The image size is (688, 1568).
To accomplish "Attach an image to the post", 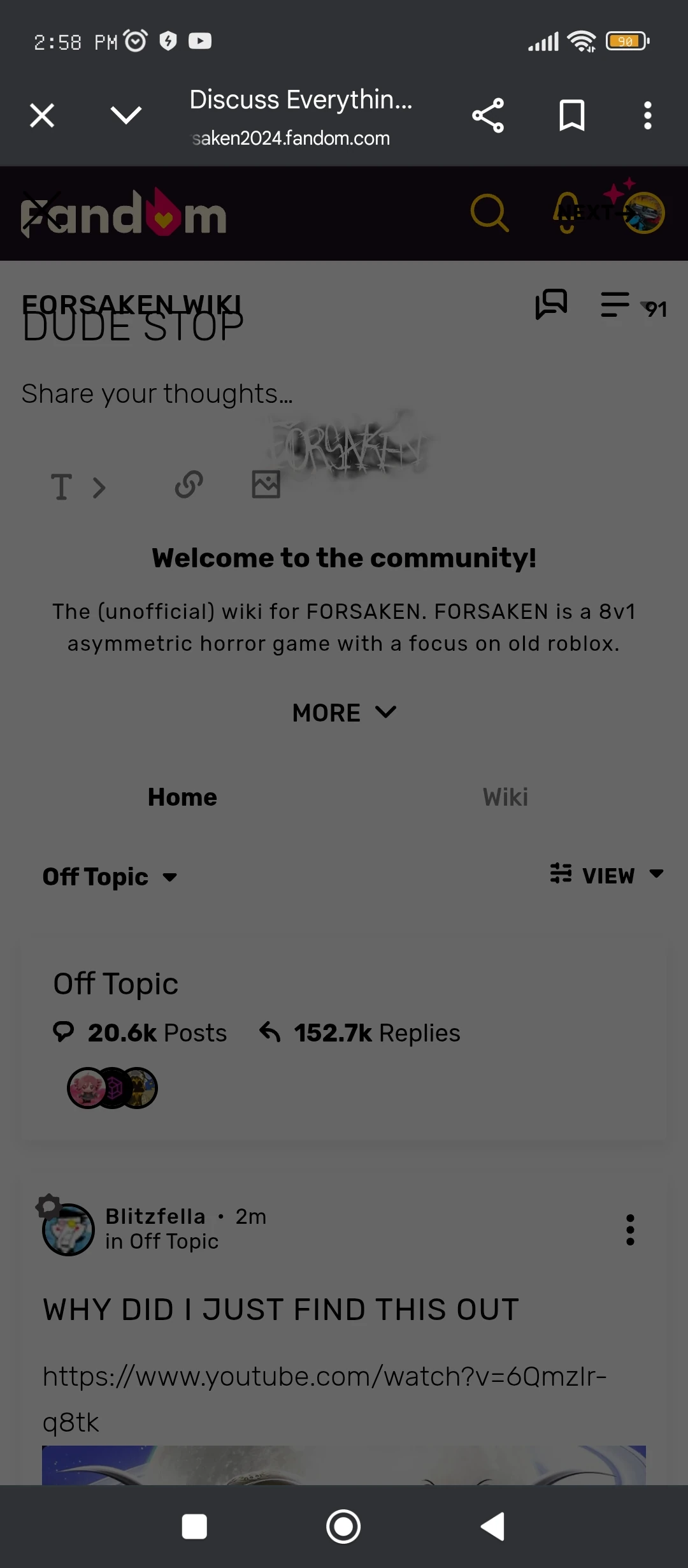I will pos(266,484).
